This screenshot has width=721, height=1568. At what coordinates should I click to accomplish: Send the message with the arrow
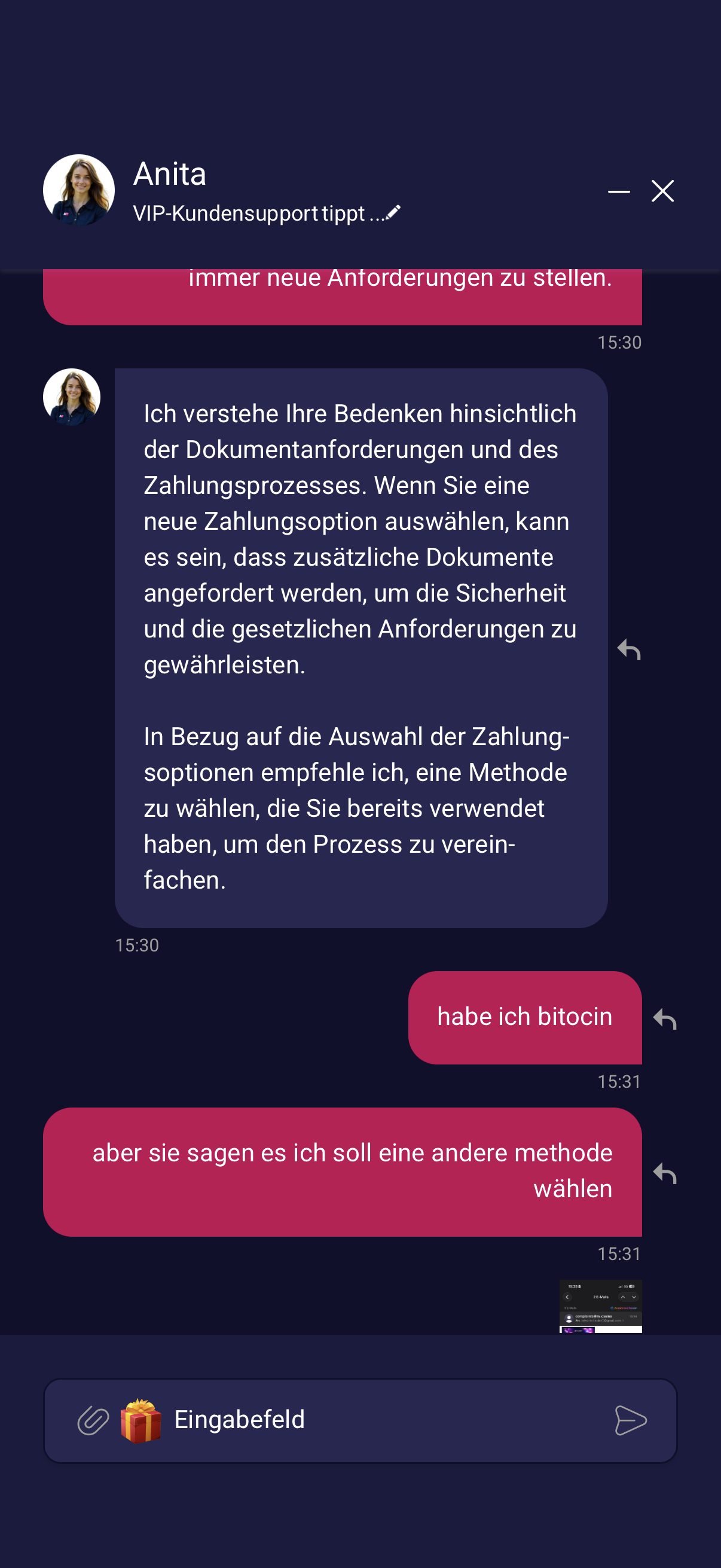click(x=630, y=1420)
